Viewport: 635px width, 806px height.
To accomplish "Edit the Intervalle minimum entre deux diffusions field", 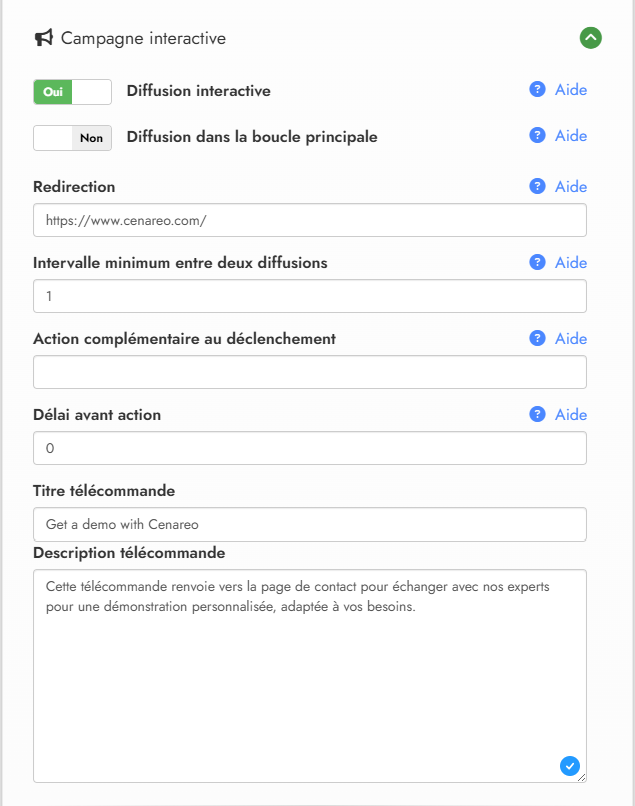I will pyautogui.click(x=309, y=296).
